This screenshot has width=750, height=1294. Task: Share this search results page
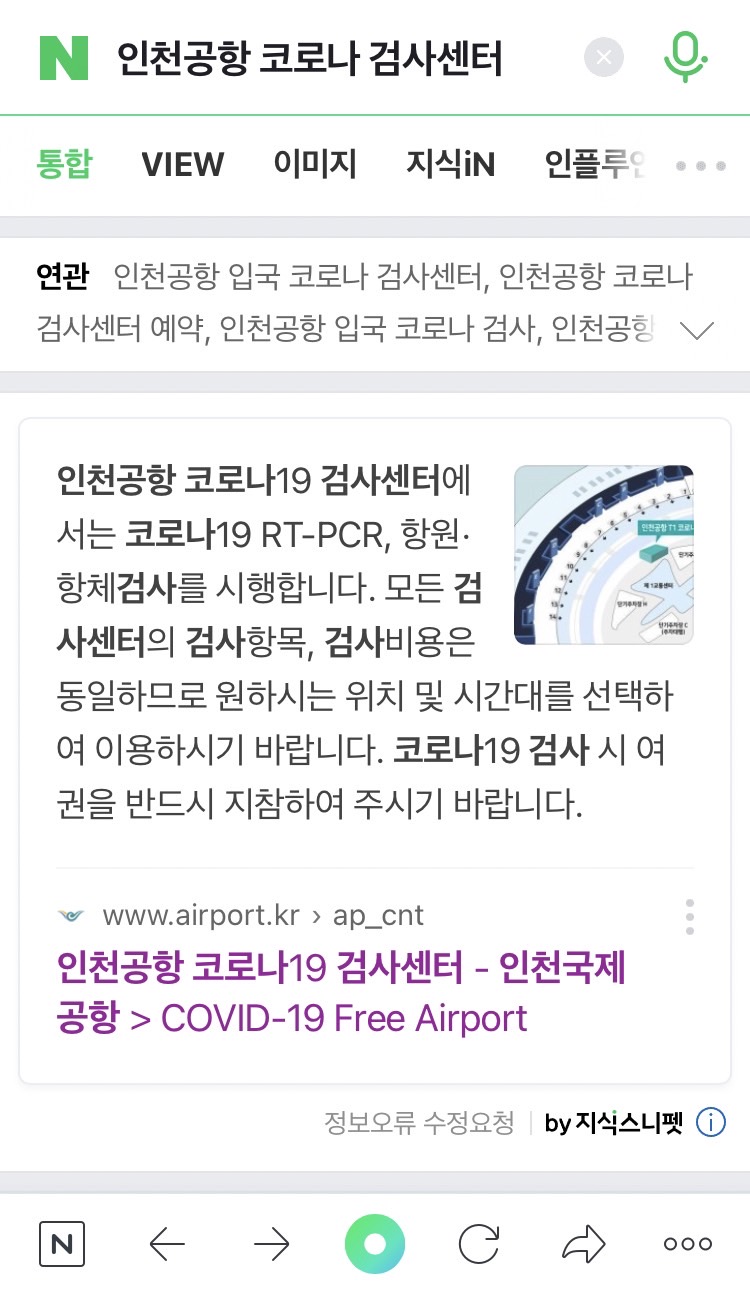point(583,1245)
